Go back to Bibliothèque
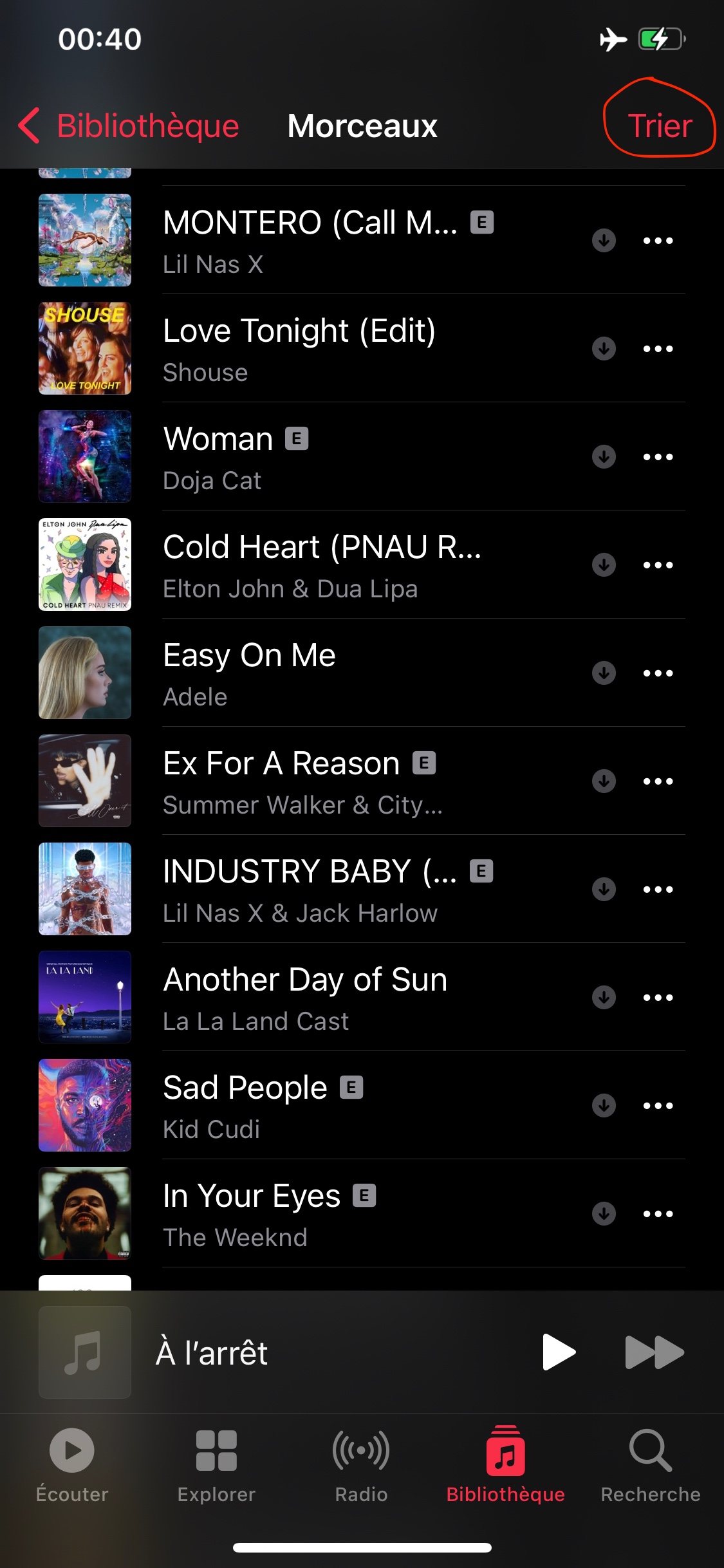 coord(129,126)
